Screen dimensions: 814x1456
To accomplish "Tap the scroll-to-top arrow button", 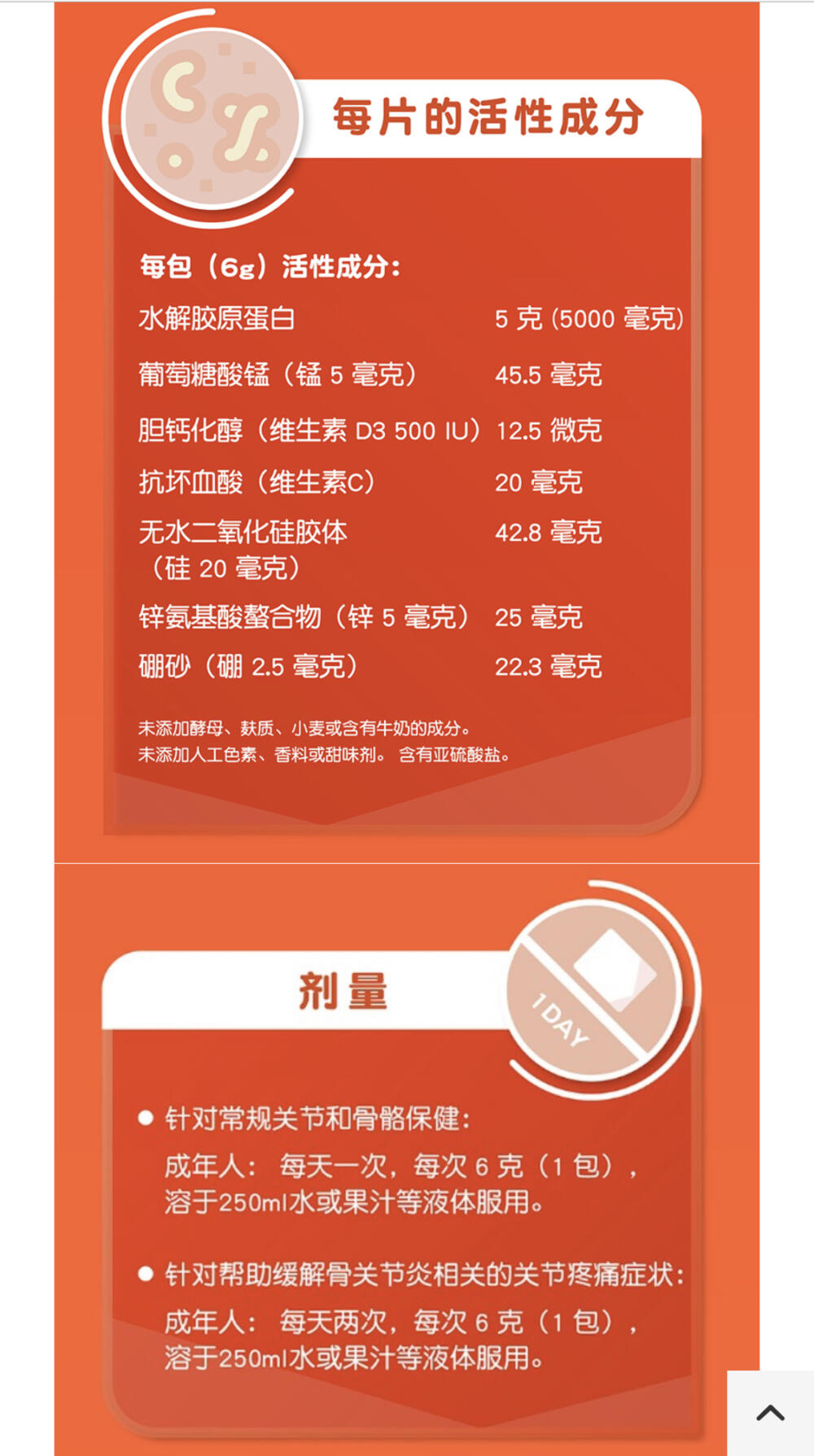I will [770, 1413].
